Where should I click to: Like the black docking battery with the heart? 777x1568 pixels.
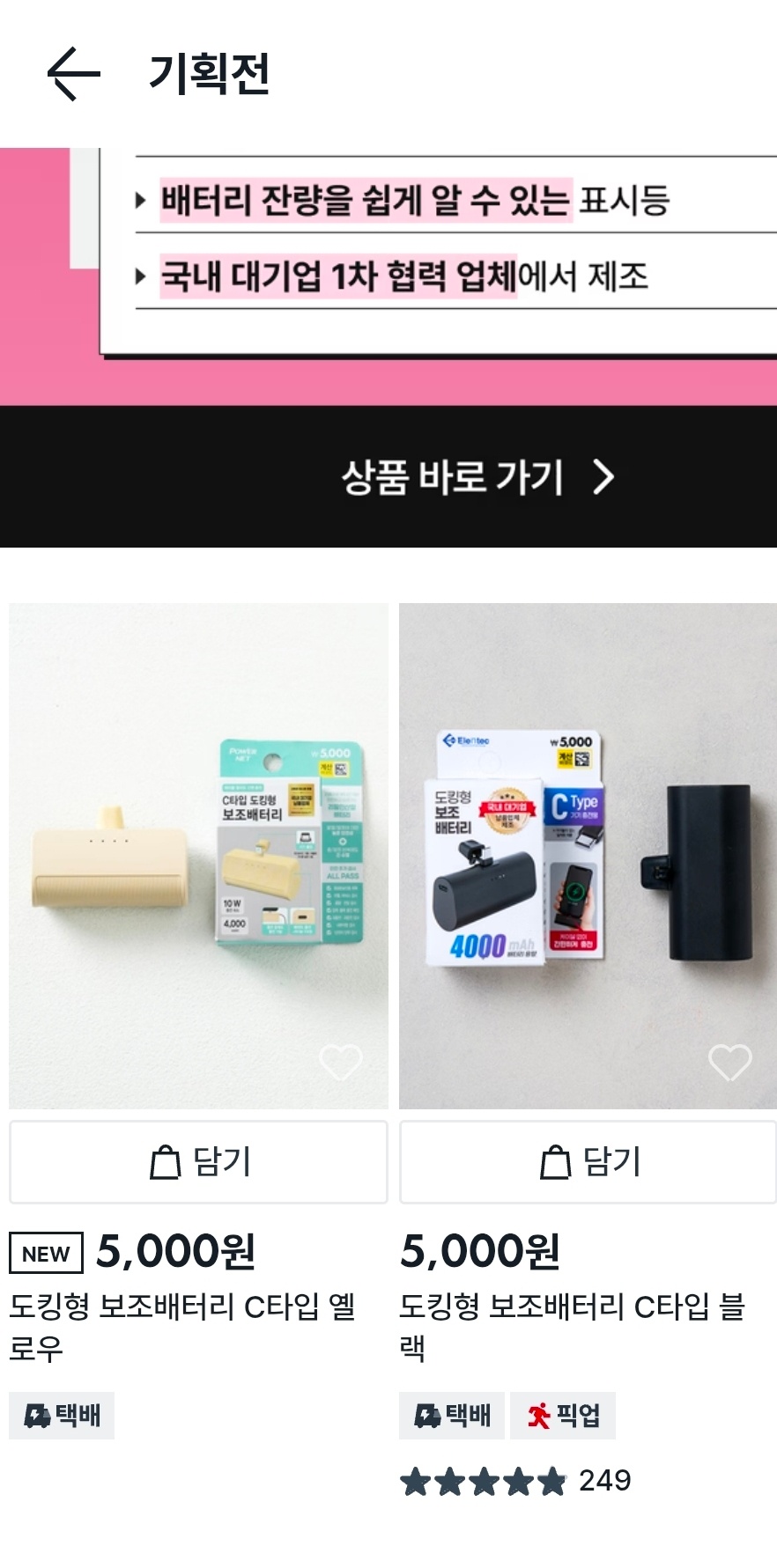pos(729,1062)
